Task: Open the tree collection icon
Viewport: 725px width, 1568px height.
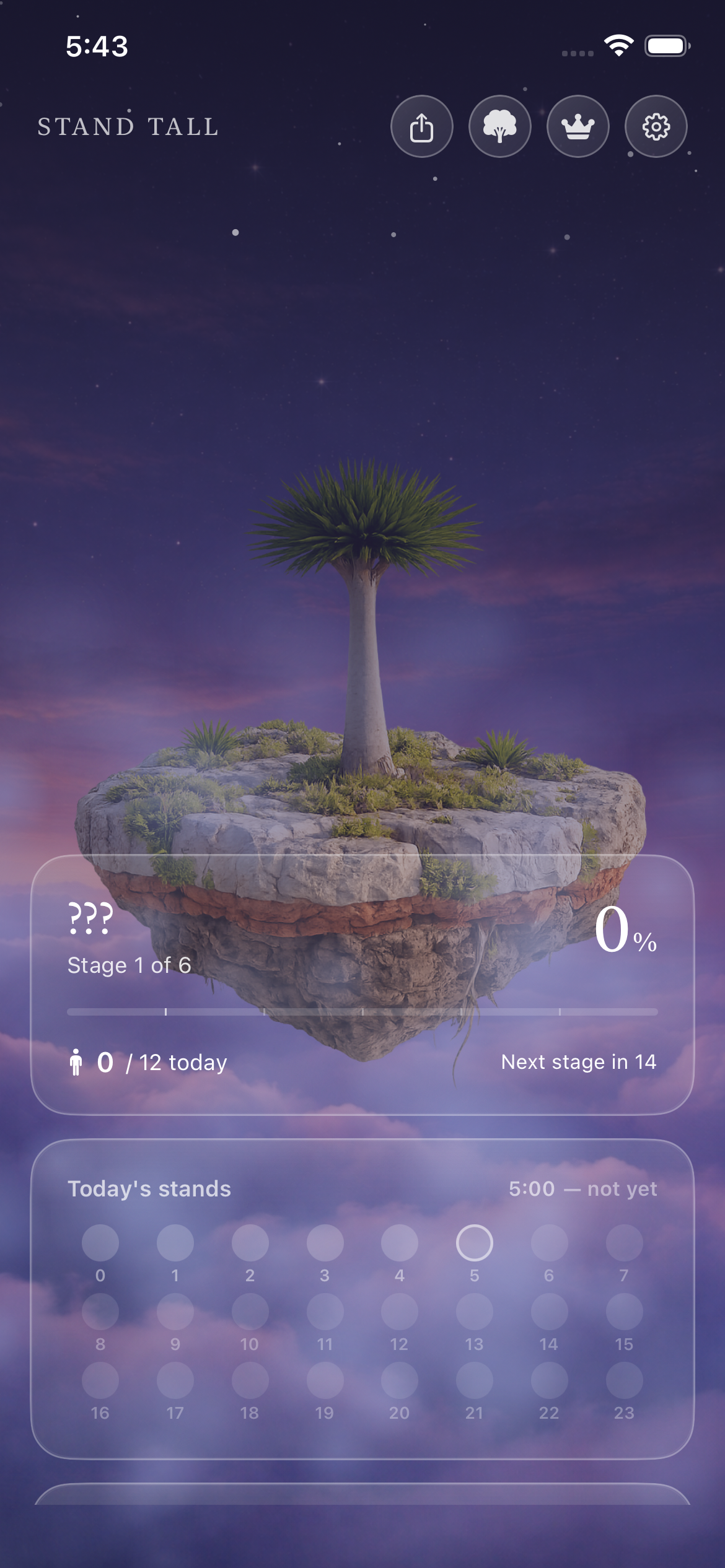Action: (x=500, y=126)
